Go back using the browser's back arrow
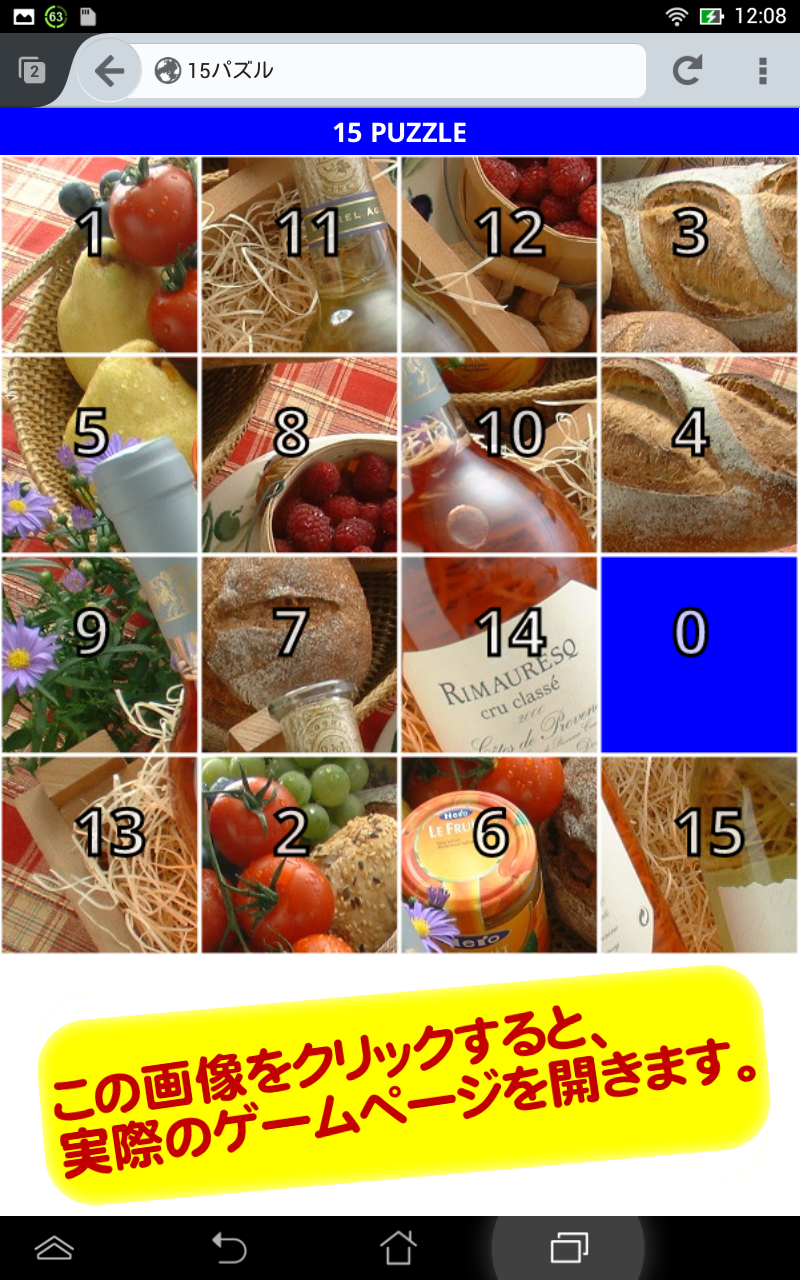Viewport: 800px width, 1280px height. pyautogui.click(x=109, y=70)
